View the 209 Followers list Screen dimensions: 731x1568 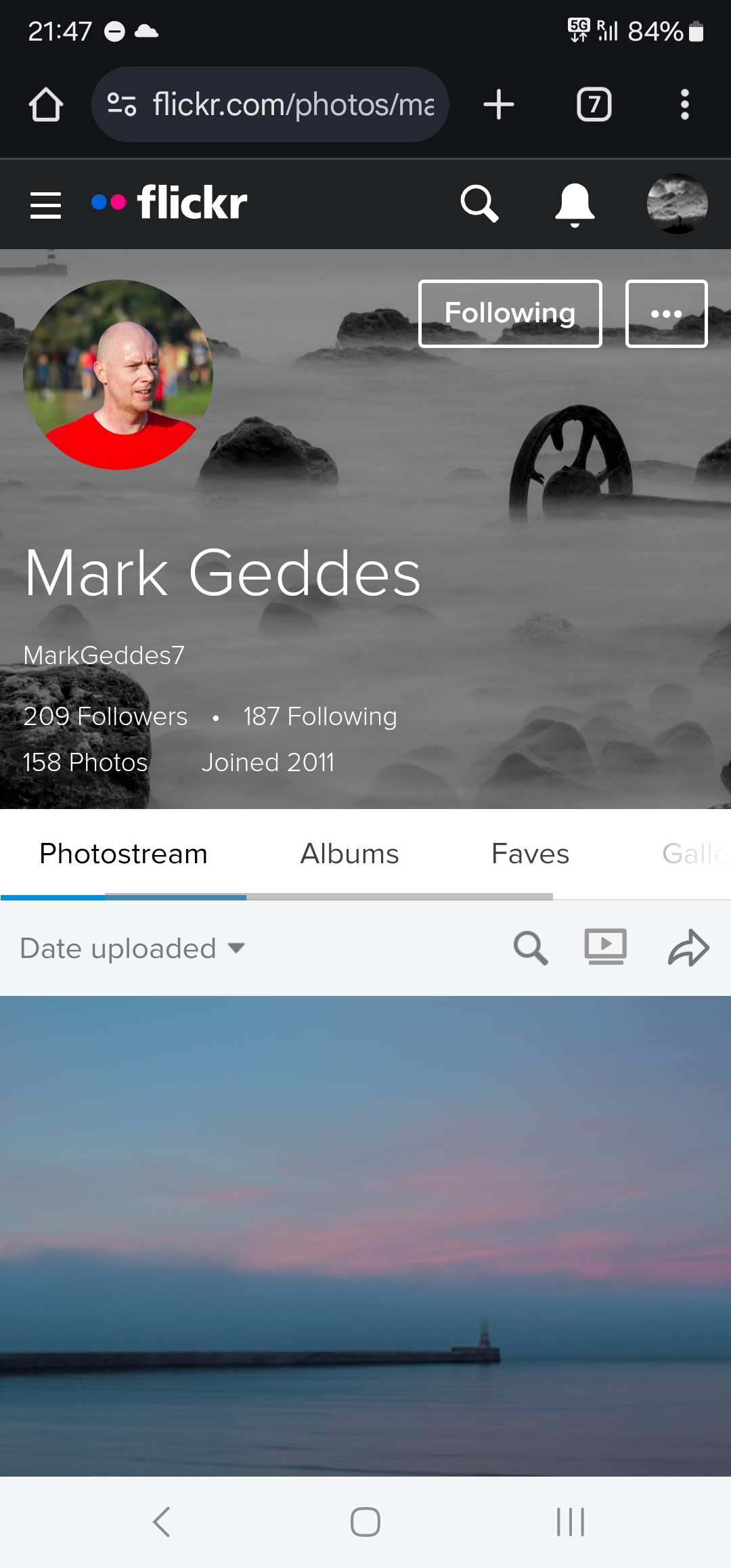(106, 716)
